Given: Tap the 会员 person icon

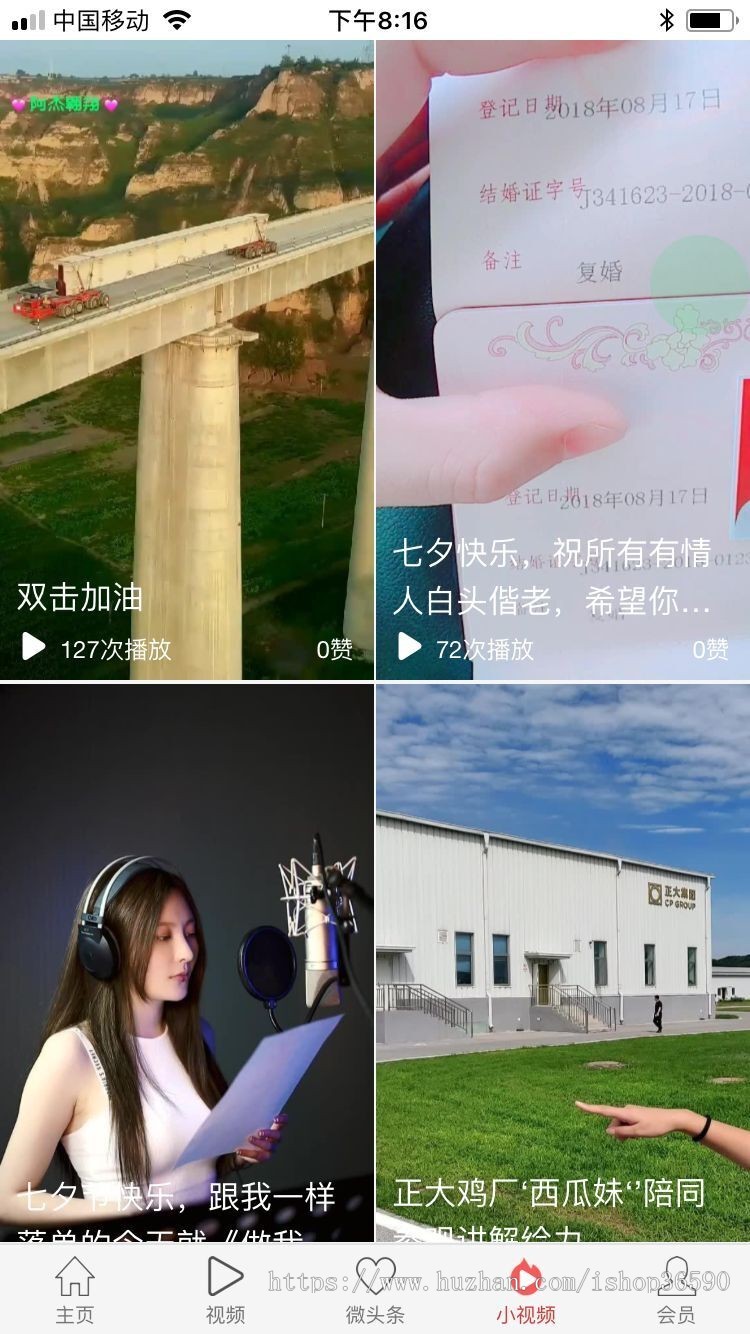Looking at the screenshot, I should coord(676,1278).
